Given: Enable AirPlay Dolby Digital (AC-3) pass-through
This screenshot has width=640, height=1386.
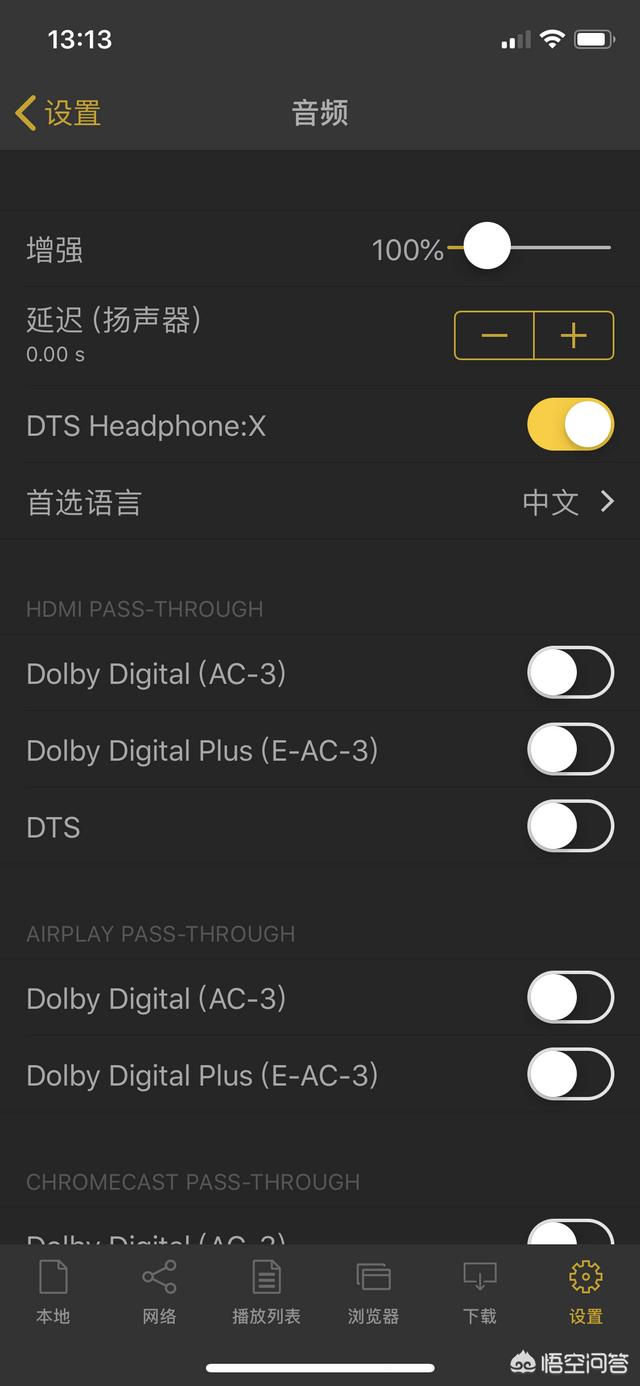Looking at the screenshot, I should point(570,997).
